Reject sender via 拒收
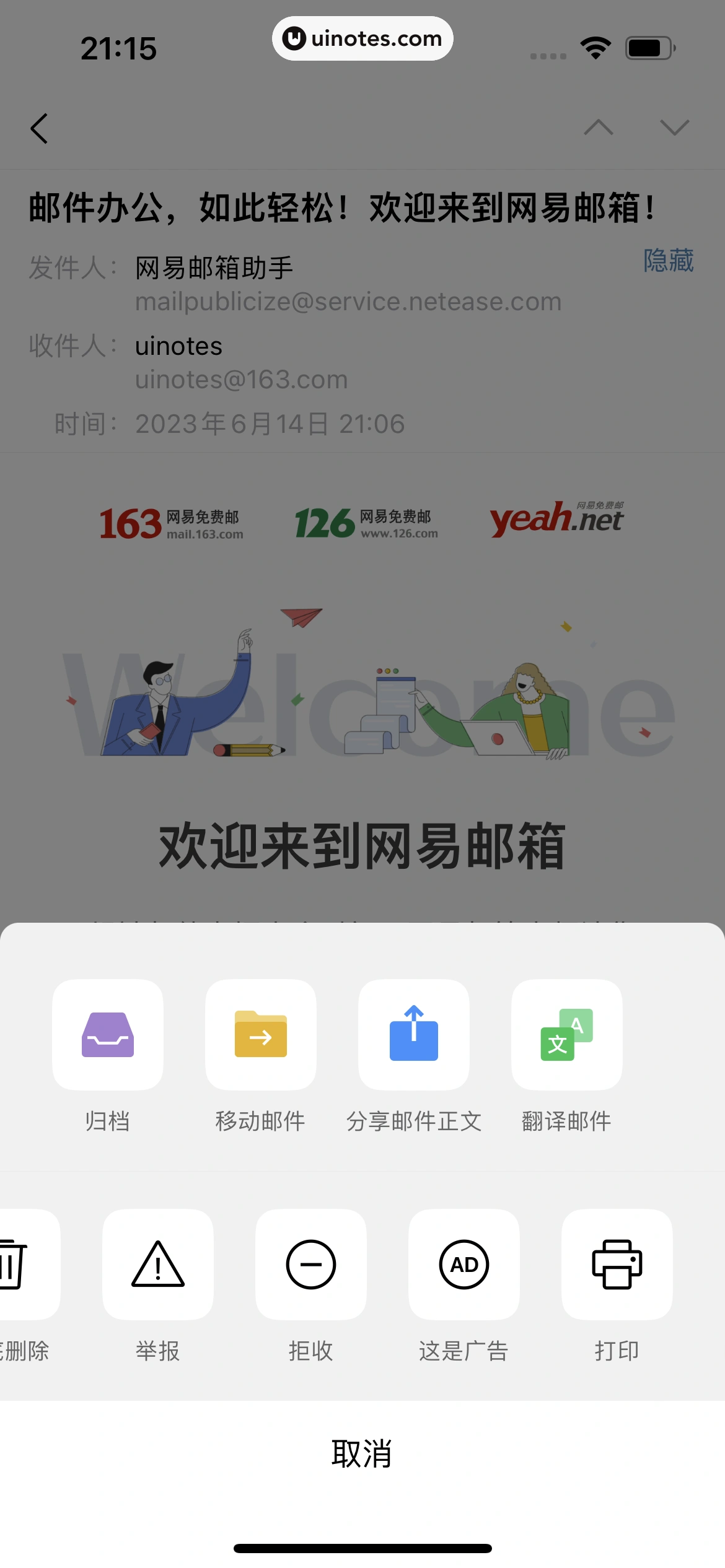The width and height of the screenshot is (725, 1568). 311,1265
